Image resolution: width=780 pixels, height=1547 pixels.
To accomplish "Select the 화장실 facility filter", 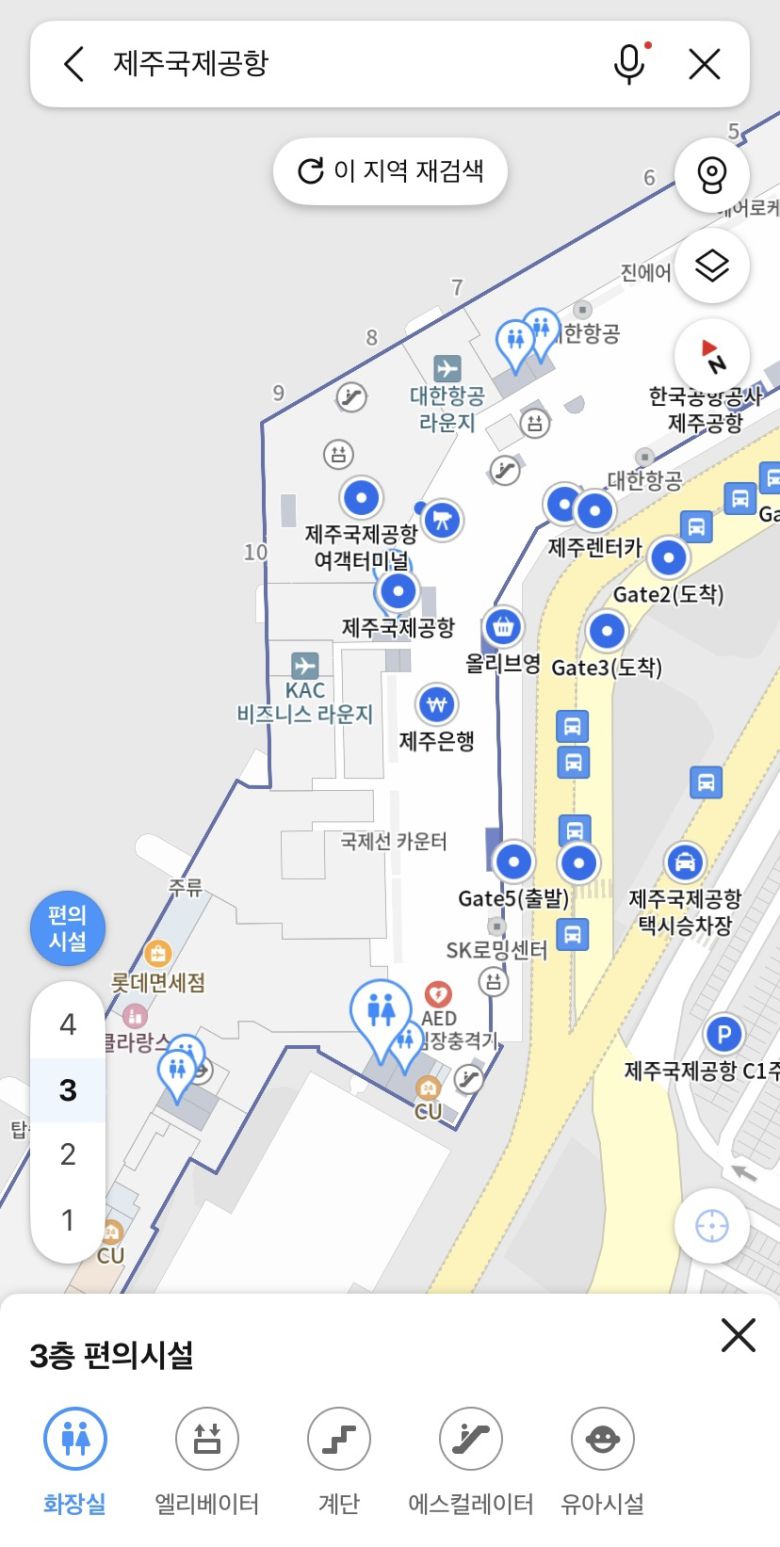I will coord(74,1439).
